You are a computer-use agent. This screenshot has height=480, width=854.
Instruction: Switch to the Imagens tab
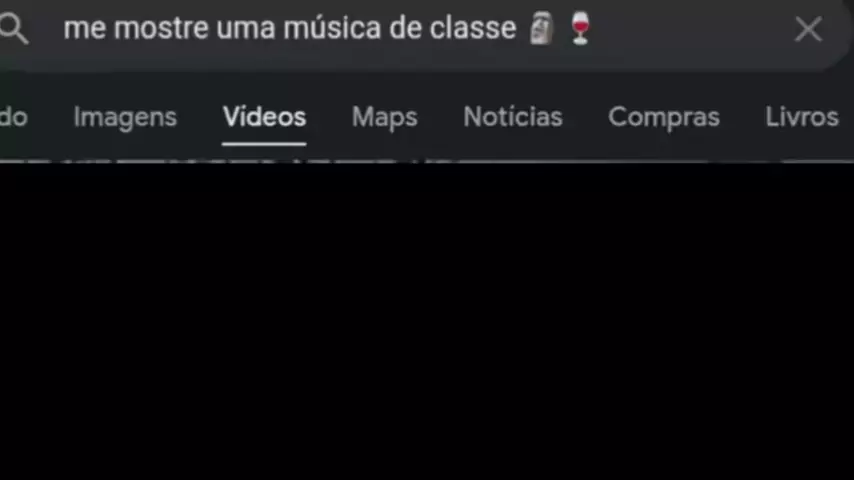click(x=125, y=117)
